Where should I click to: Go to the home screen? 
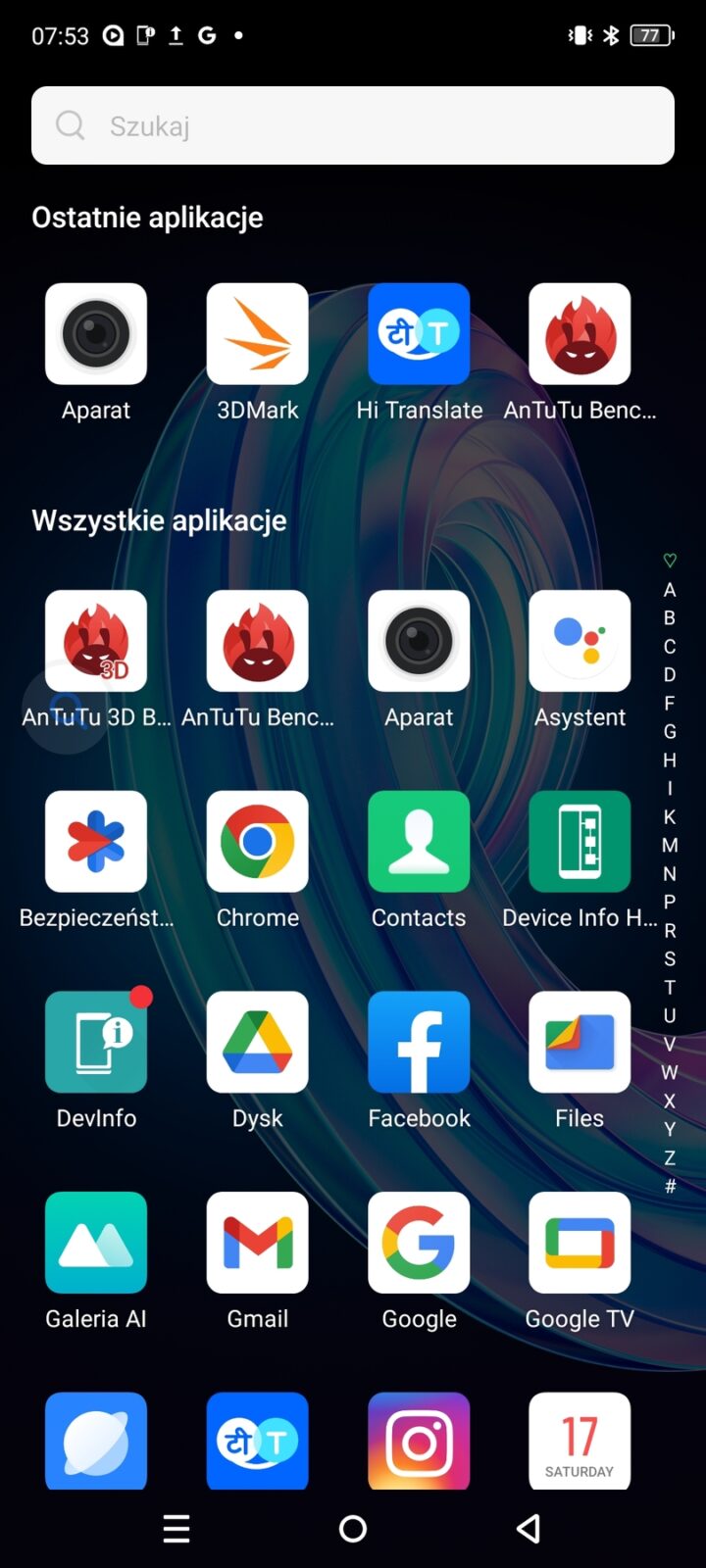tap(353, 1529)
